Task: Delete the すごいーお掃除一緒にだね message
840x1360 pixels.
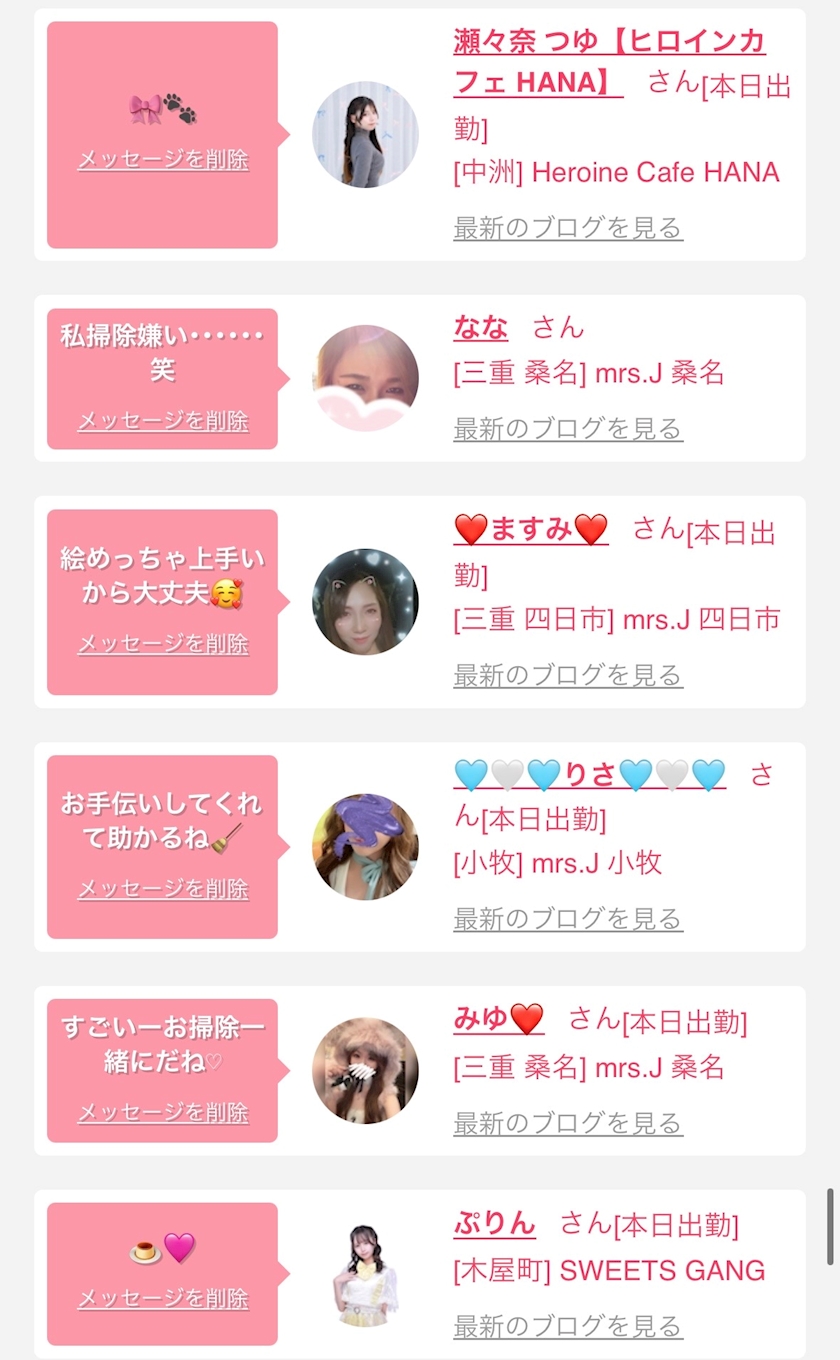Action: click(x=163, y=1113)
